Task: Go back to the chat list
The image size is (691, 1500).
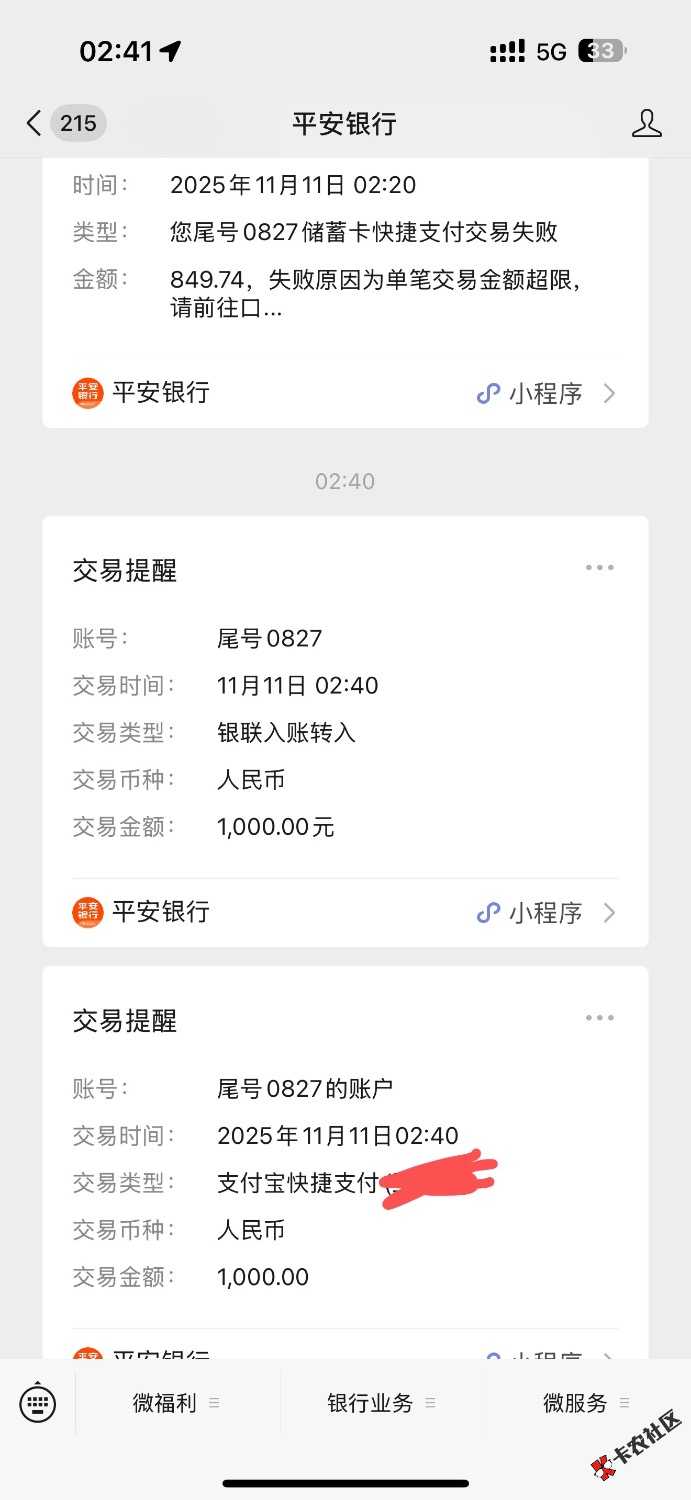Action: (35, 123)
